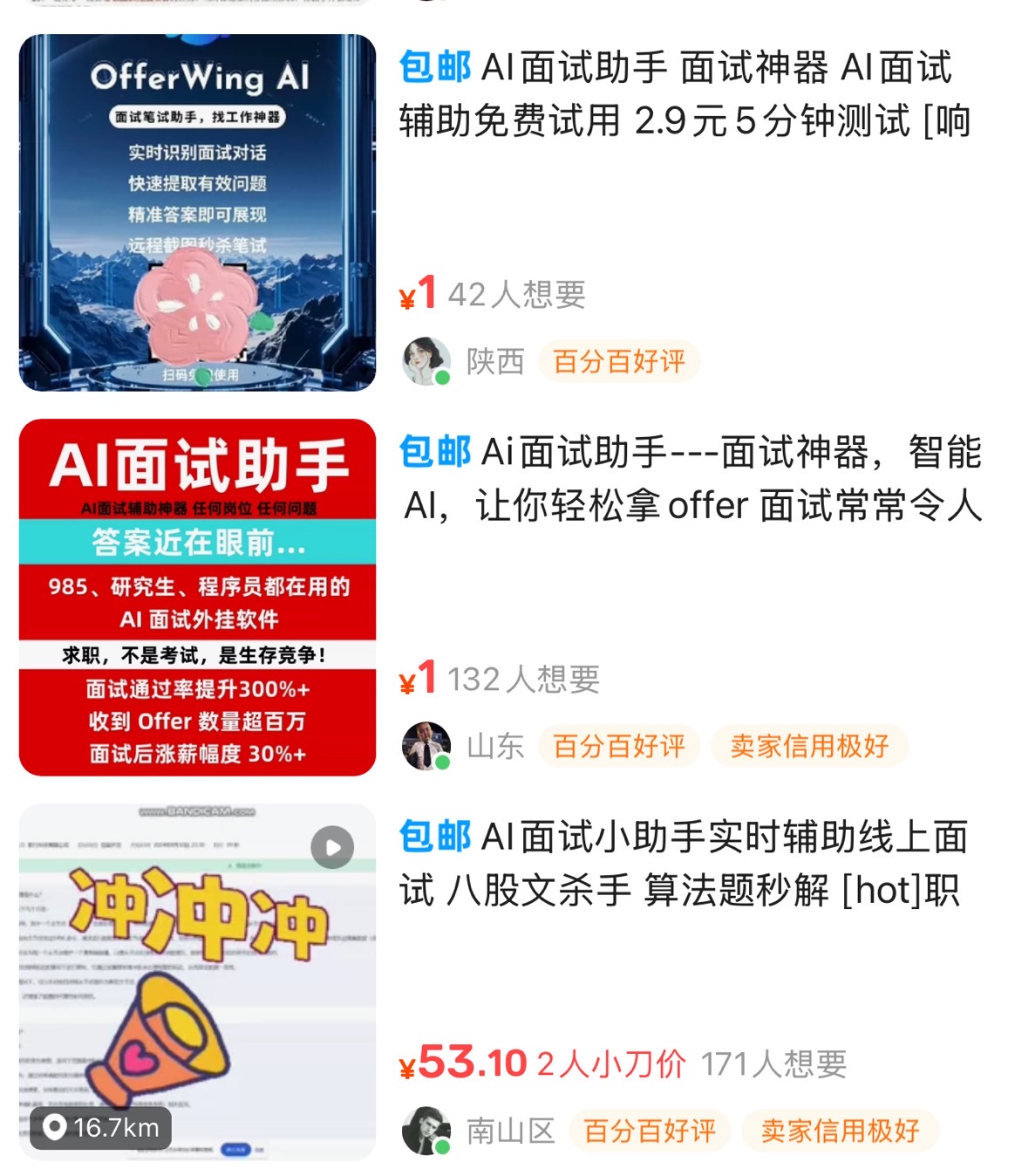Open listing AI面试小助手实时辅助线上面试
This screenshot has width=1015, height=1176.
[x=685, y=864]
